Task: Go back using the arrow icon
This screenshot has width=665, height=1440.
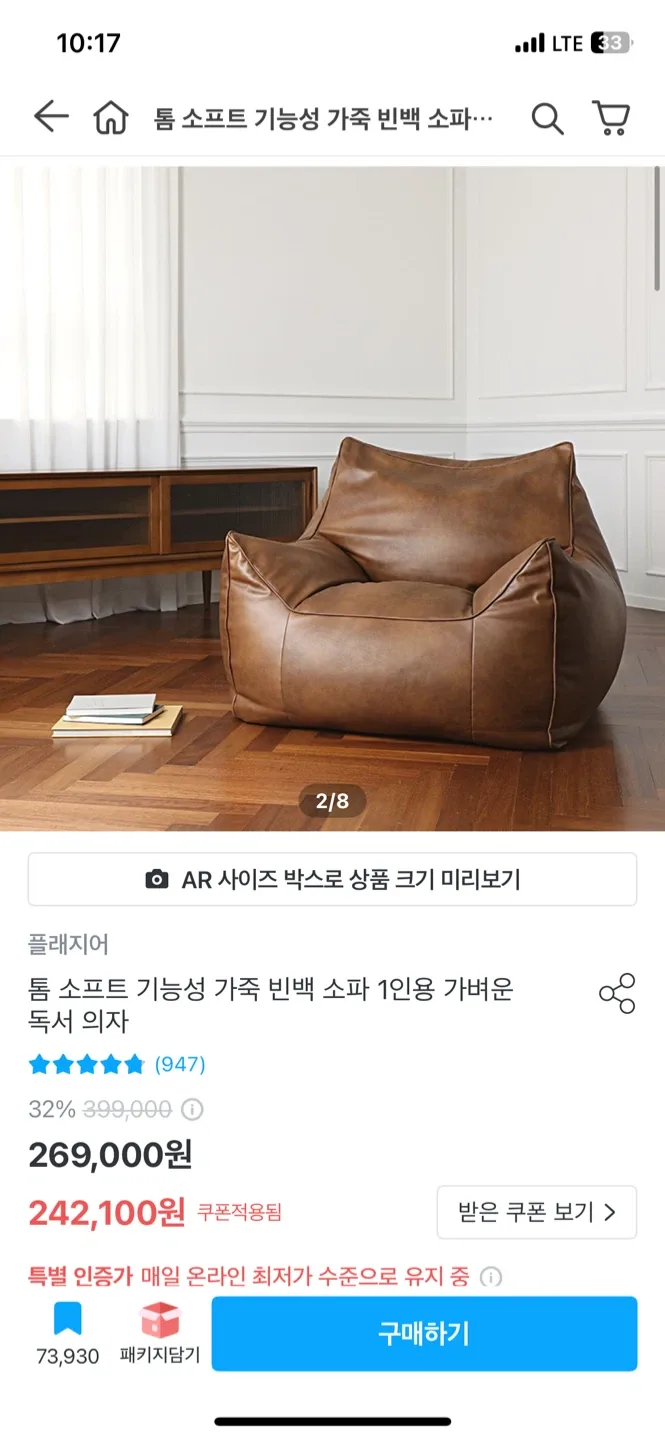Action: (x=50, y=118)
